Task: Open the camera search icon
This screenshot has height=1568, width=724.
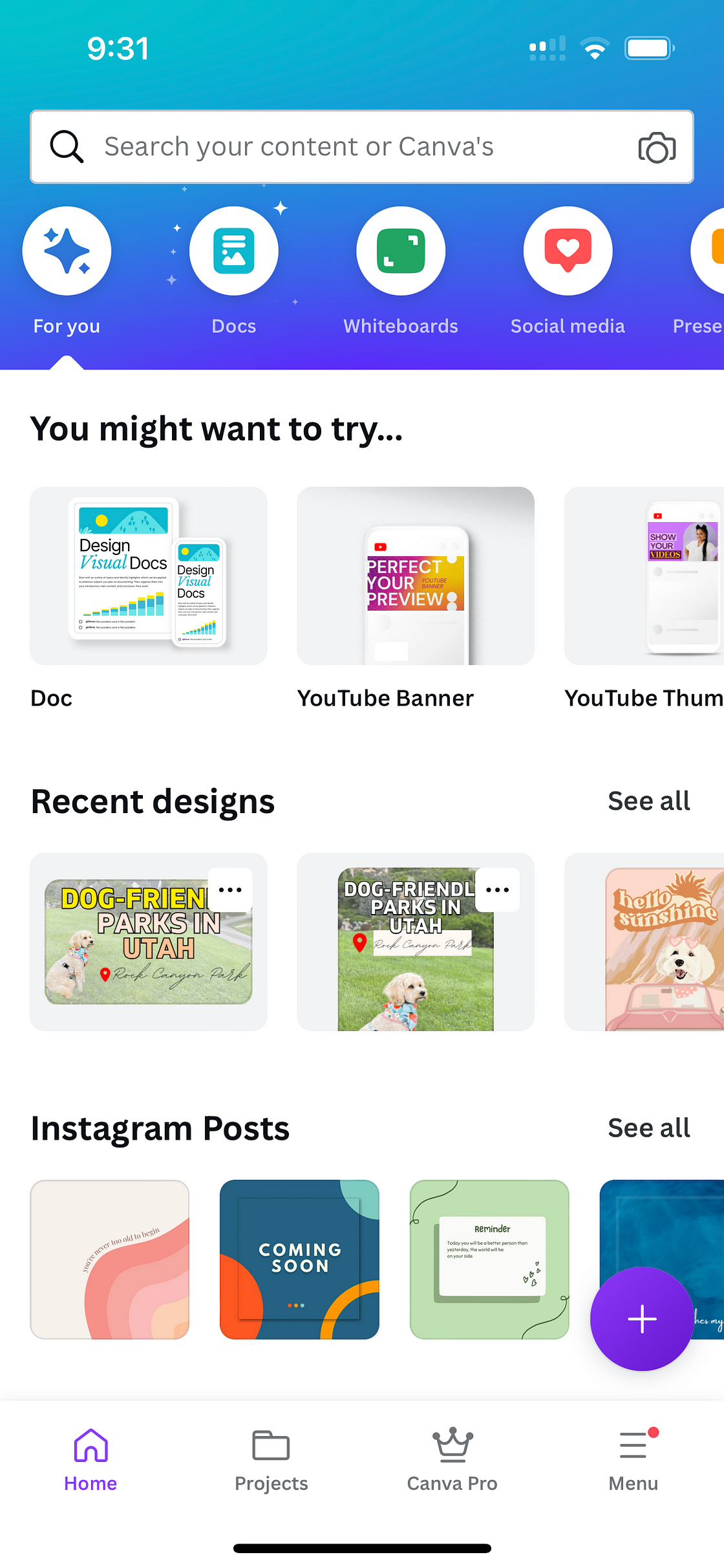Action: point(657,147)
